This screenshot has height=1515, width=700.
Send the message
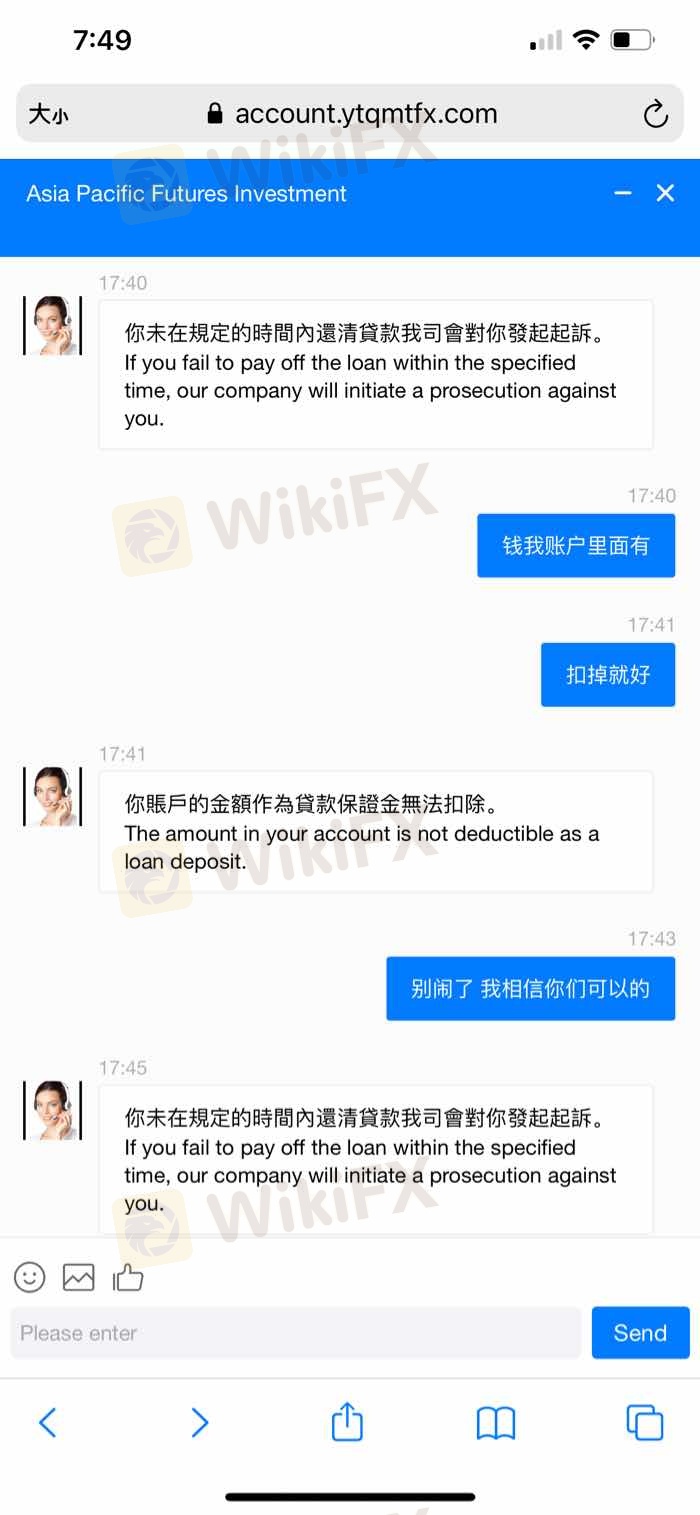point(640,1333)
